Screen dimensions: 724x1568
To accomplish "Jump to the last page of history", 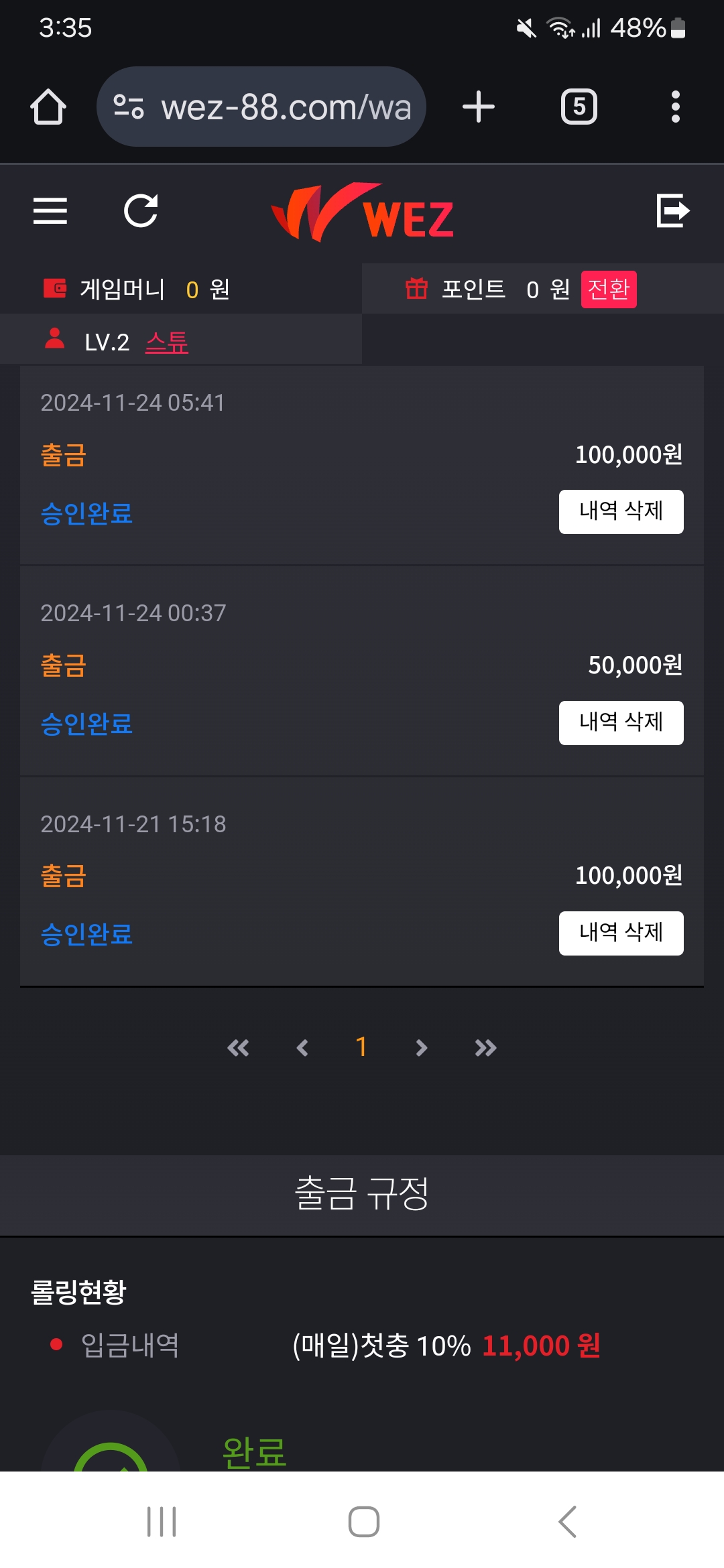I will click(x=485, y=1047).
